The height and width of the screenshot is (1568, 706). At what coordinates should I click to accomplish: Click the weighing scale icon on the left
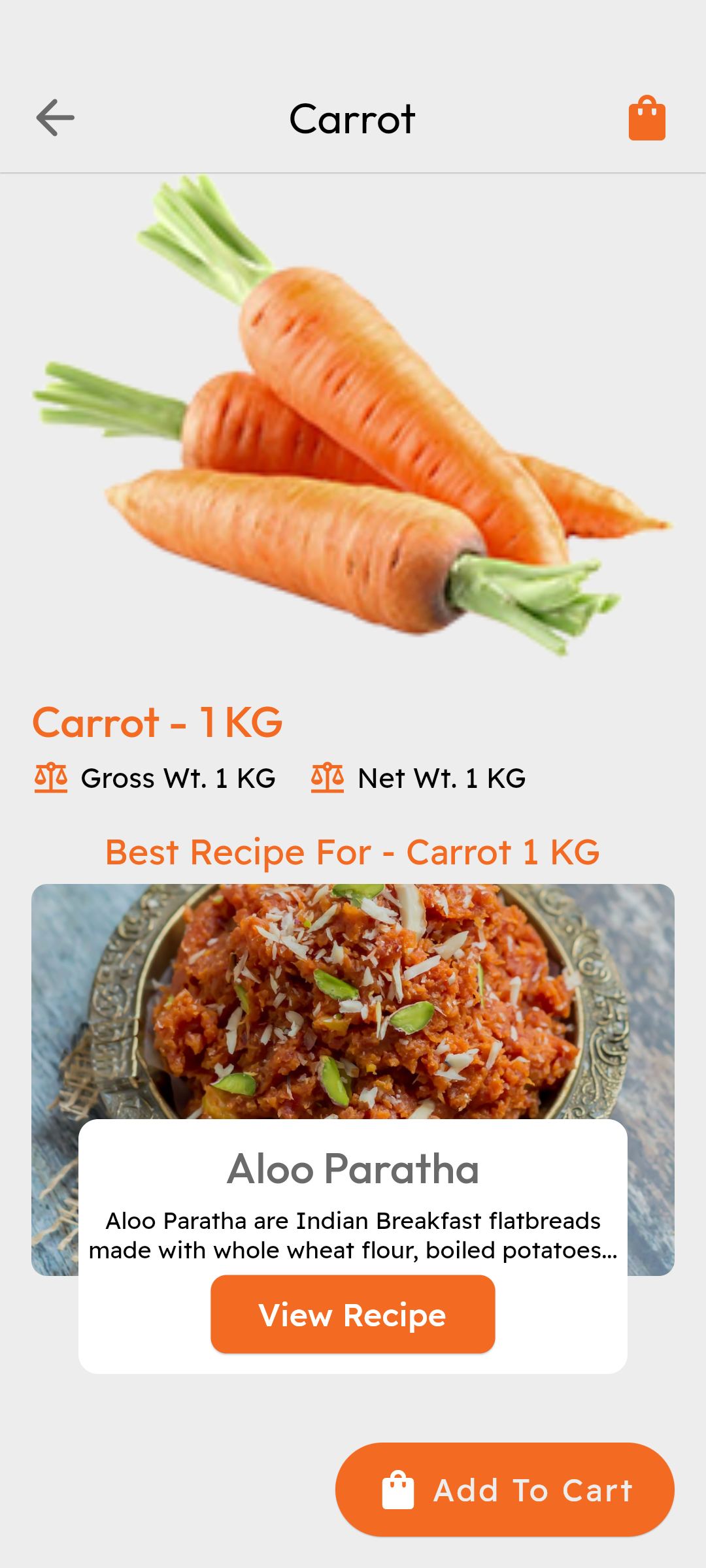click(52, 778)
